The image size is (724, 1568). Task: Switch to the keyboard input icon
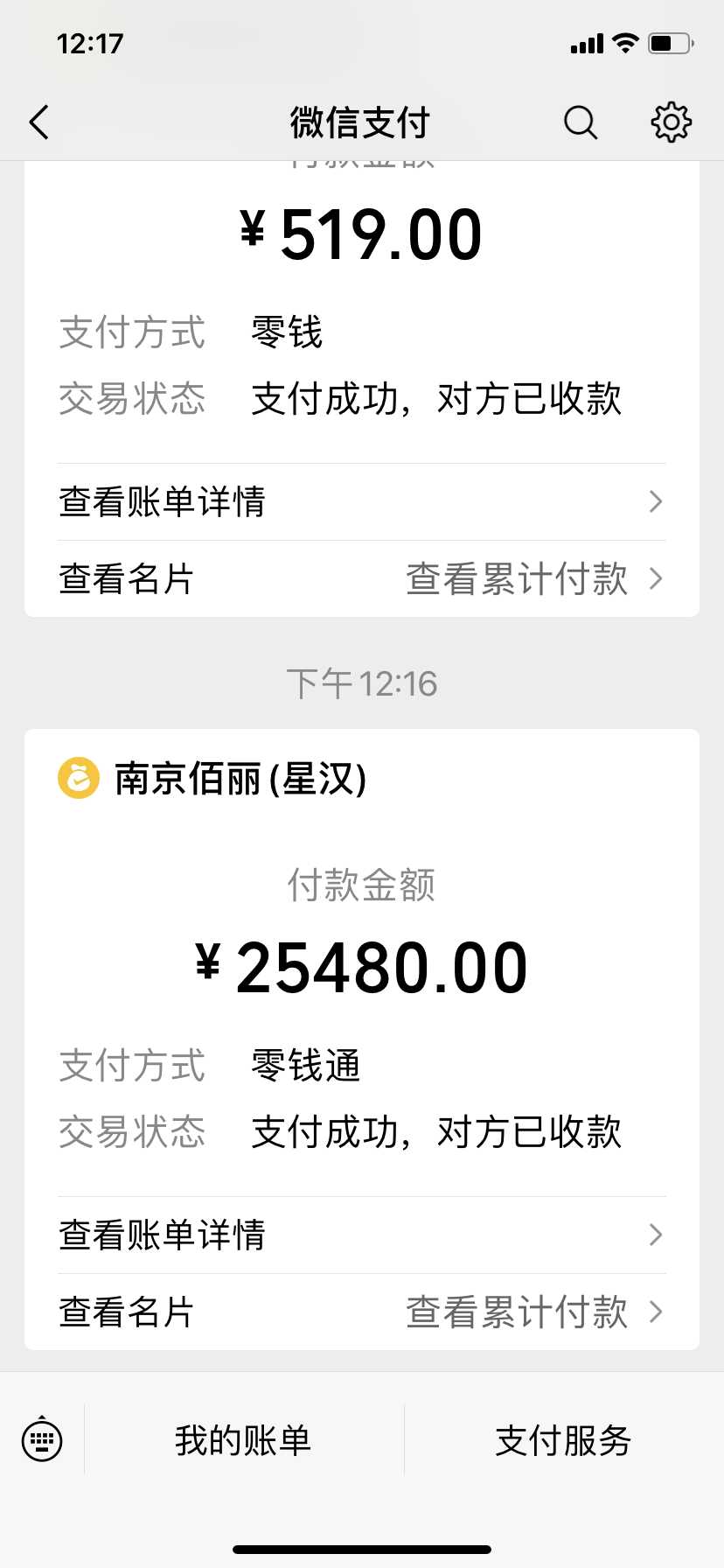tap(42, 1439)
